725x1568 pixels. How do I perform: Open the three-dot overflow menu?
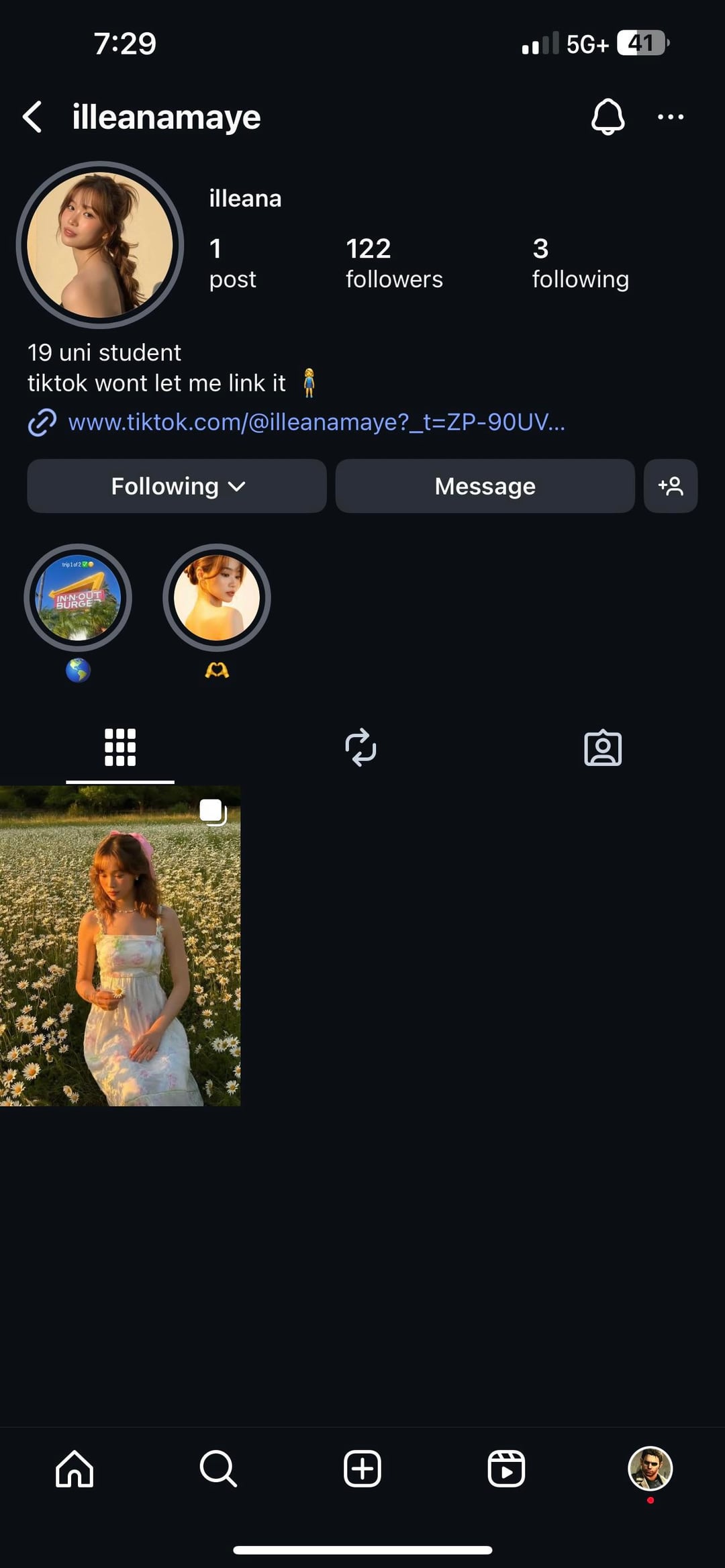pos(670,117)
